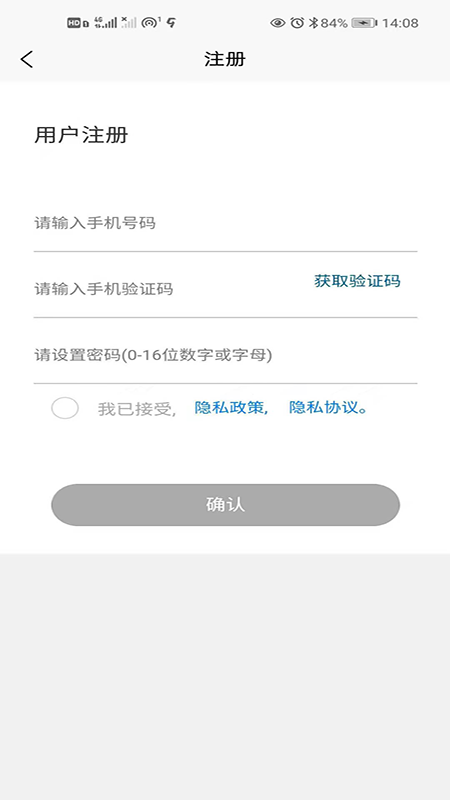Go back using the top-left arrow
450x800 pixels.
(x=27, y=59)
